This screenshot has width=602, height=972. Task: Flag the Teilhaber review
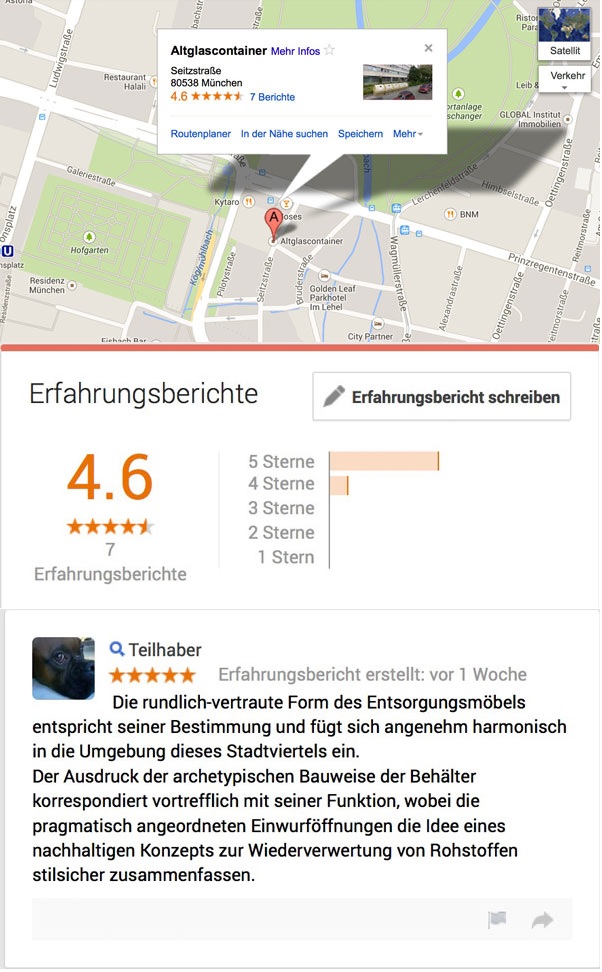[497, 919]
